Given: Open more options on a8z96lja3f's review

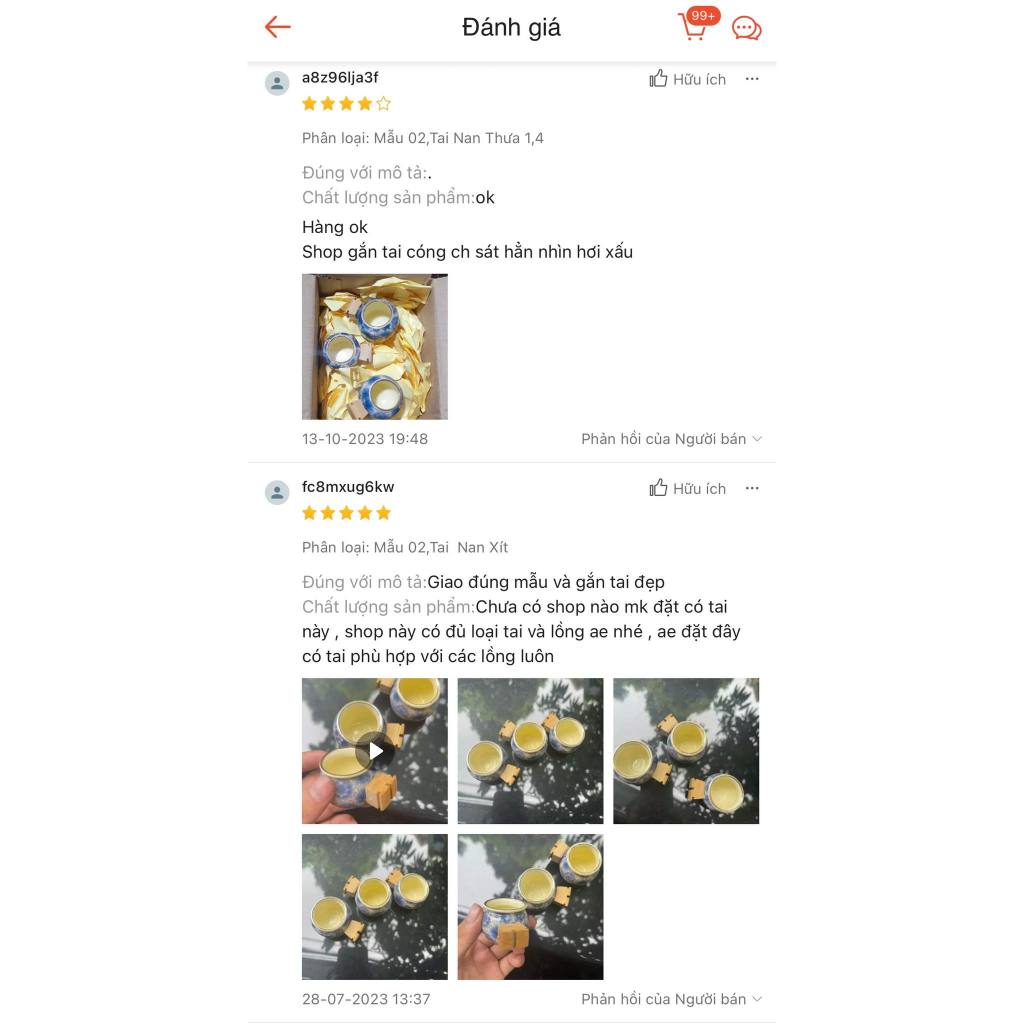Looking at the screenshot, I should (752, 79).
